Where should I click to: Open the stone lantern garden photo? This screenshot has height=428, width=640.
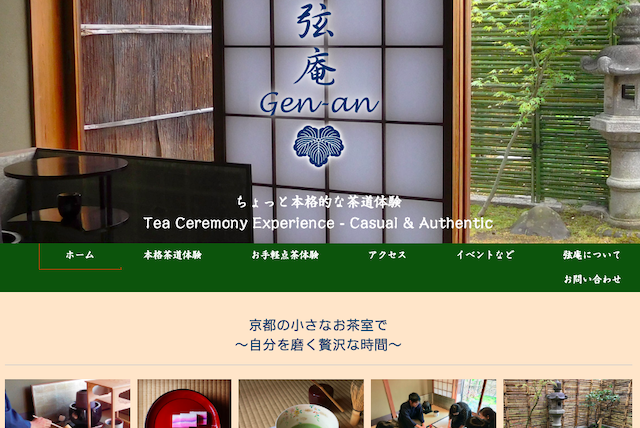[x=567, y=404]
